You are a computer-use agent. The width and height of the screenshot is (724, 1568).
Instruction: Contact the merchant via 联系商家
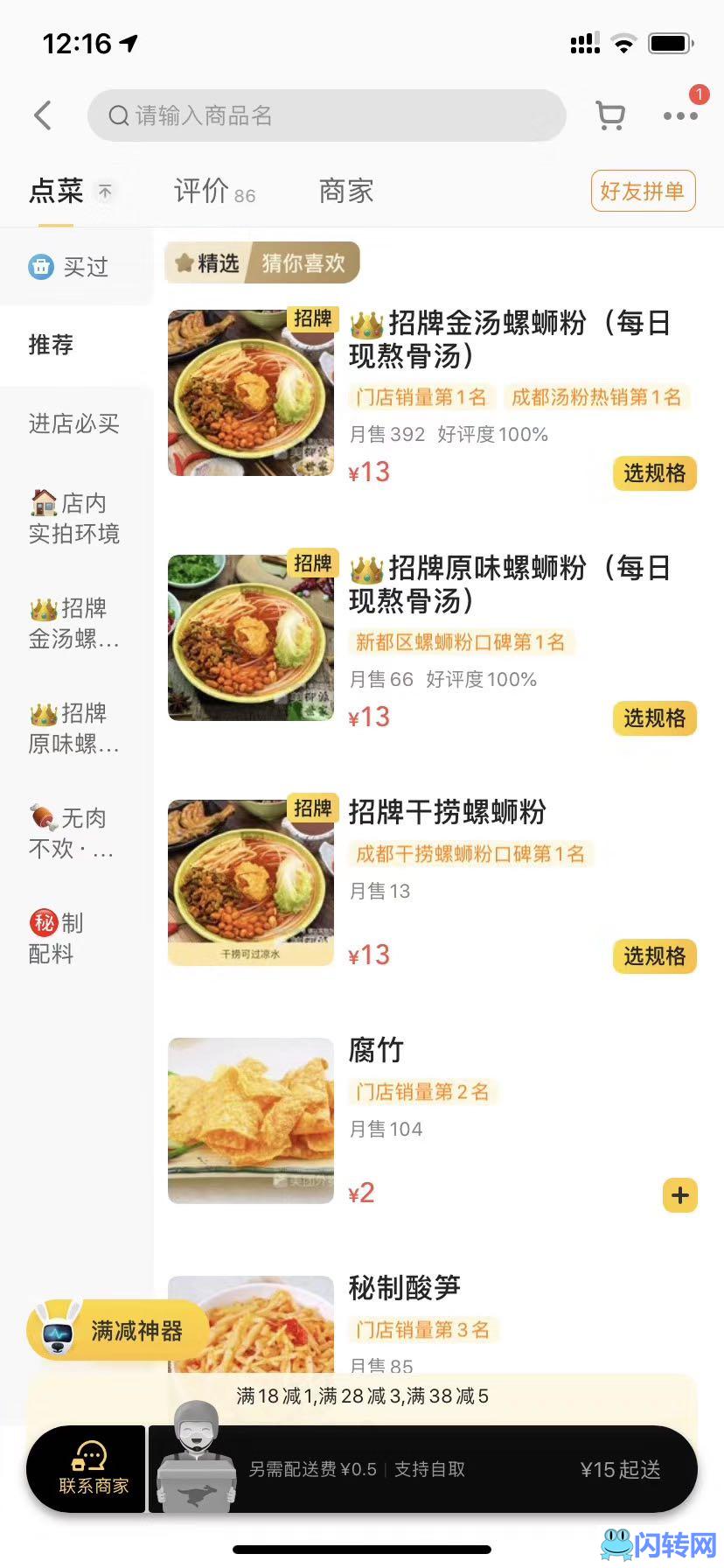(x=92, y=1469)
